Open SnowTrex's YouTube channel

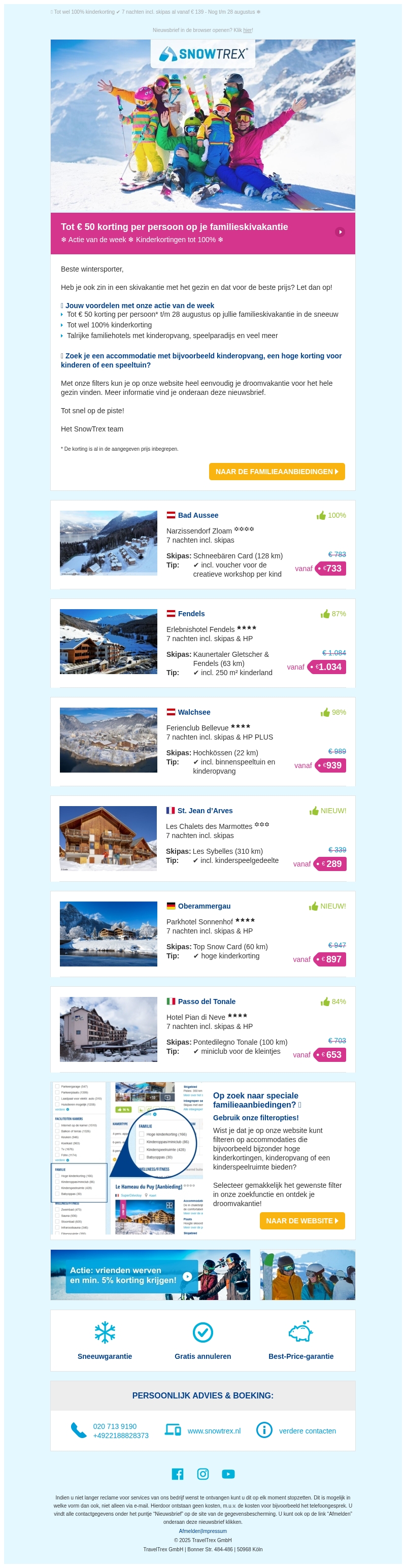(228, 1474)
